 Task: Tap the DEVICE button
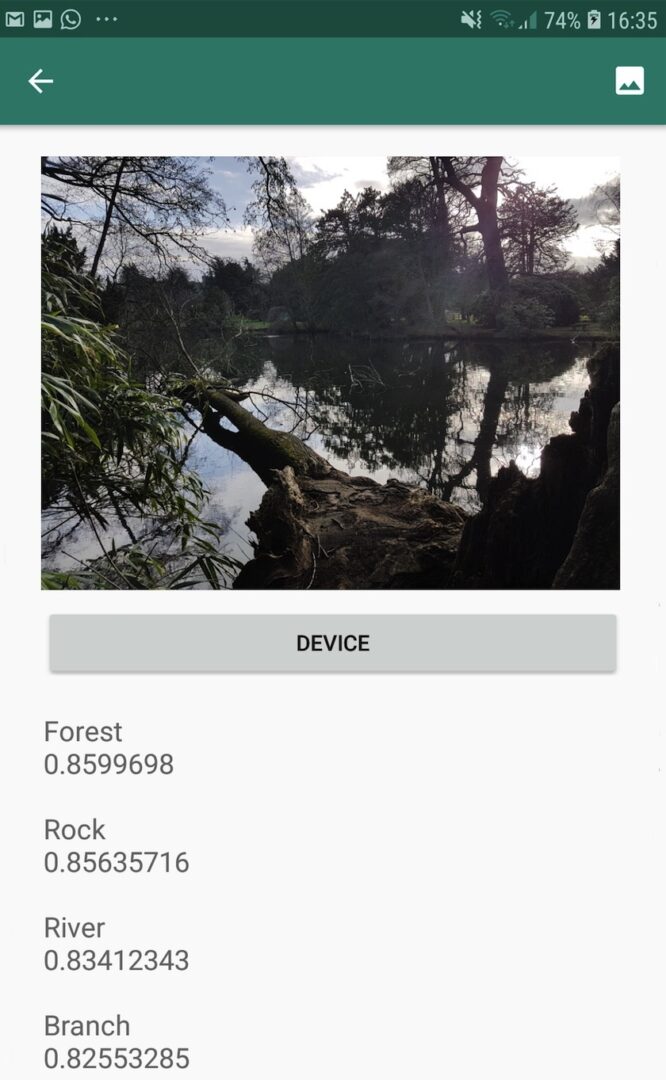pyautogui.click(x=333, y=643)
